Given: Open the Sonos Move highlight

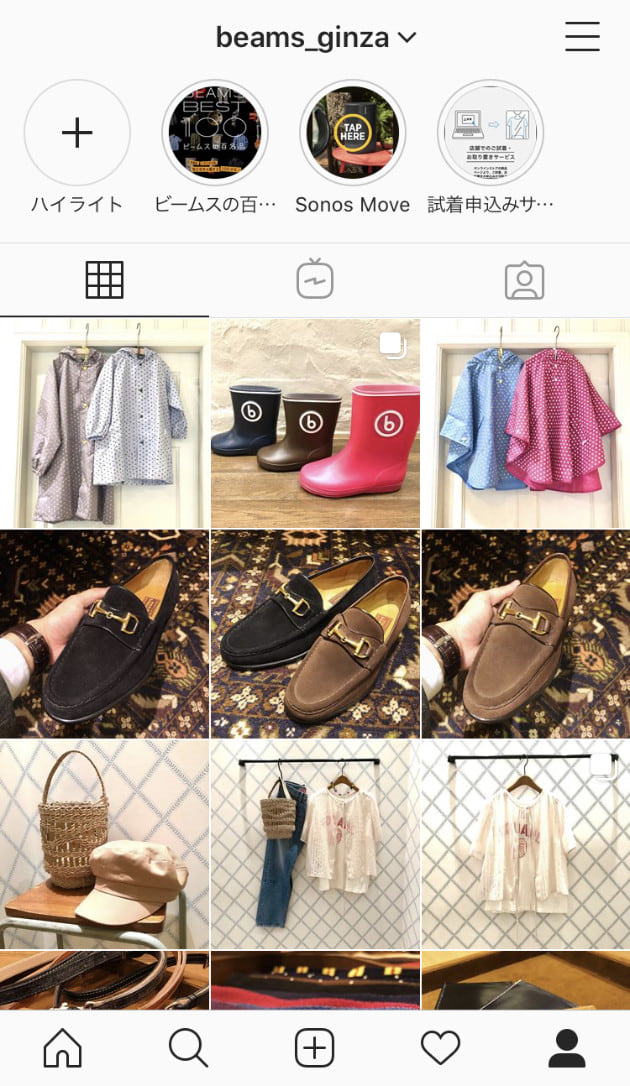Looking at the screenshot, I should (x=352, y=133).
